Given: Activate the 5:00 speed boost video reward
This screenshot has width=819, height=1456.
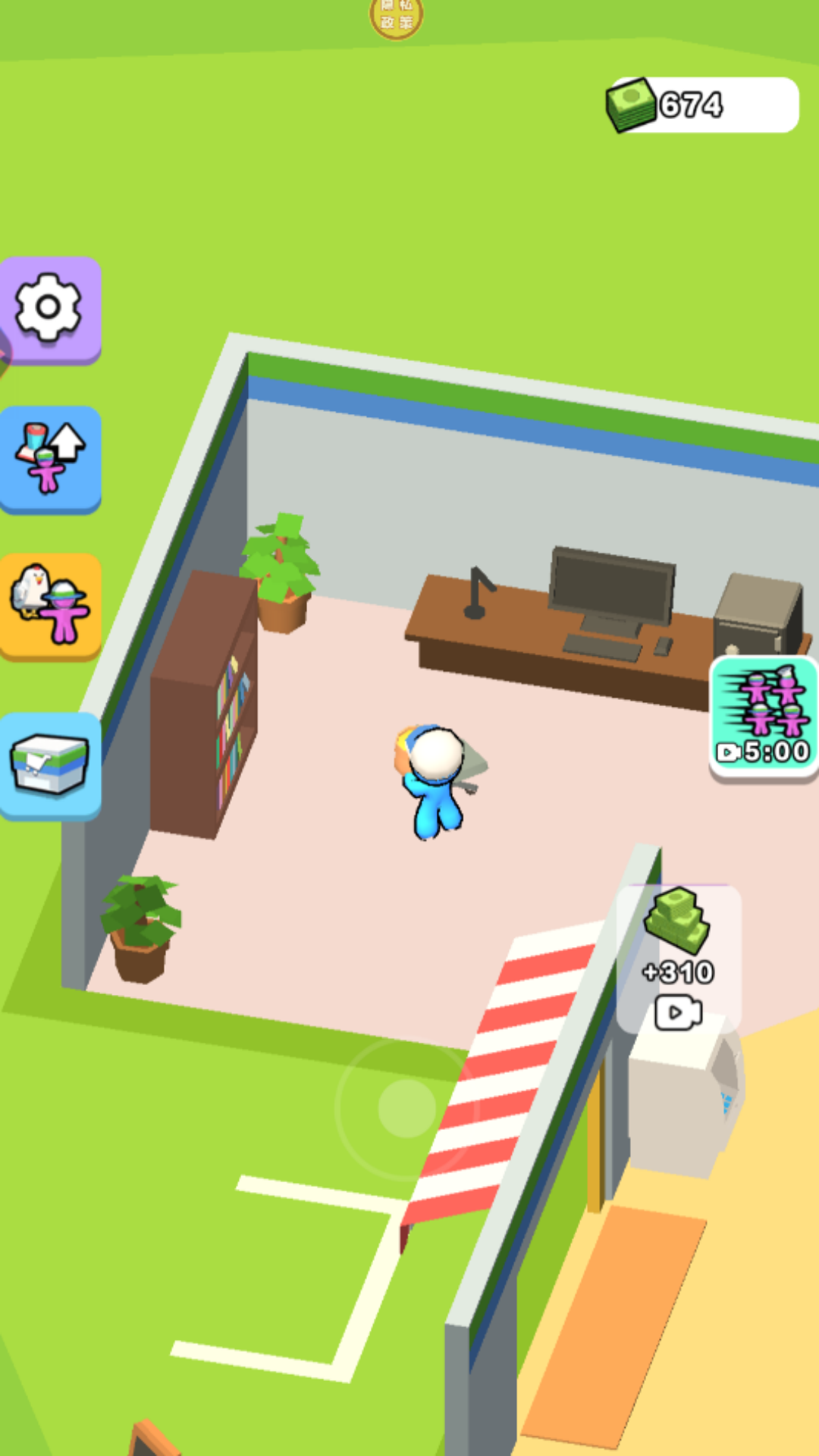Looking at the screenshot, I should (764, 715).
